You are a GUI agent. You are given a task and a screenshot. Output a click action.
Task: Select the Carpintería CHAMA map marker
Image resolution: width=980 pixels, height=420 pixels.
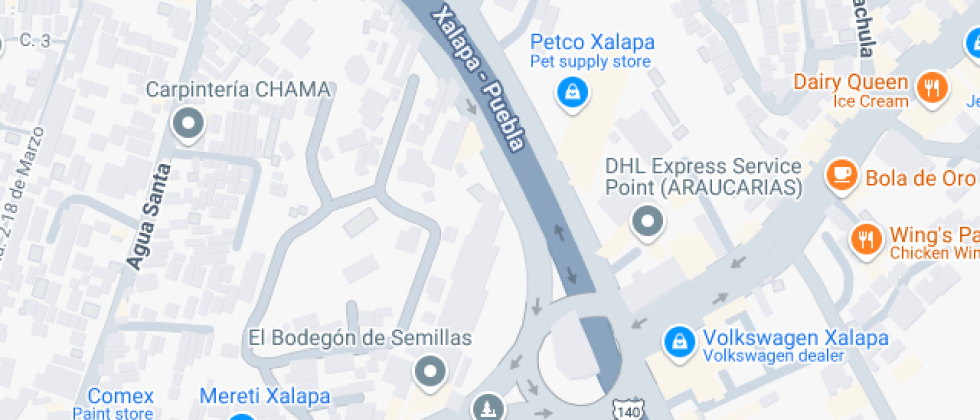click(188, 124)
